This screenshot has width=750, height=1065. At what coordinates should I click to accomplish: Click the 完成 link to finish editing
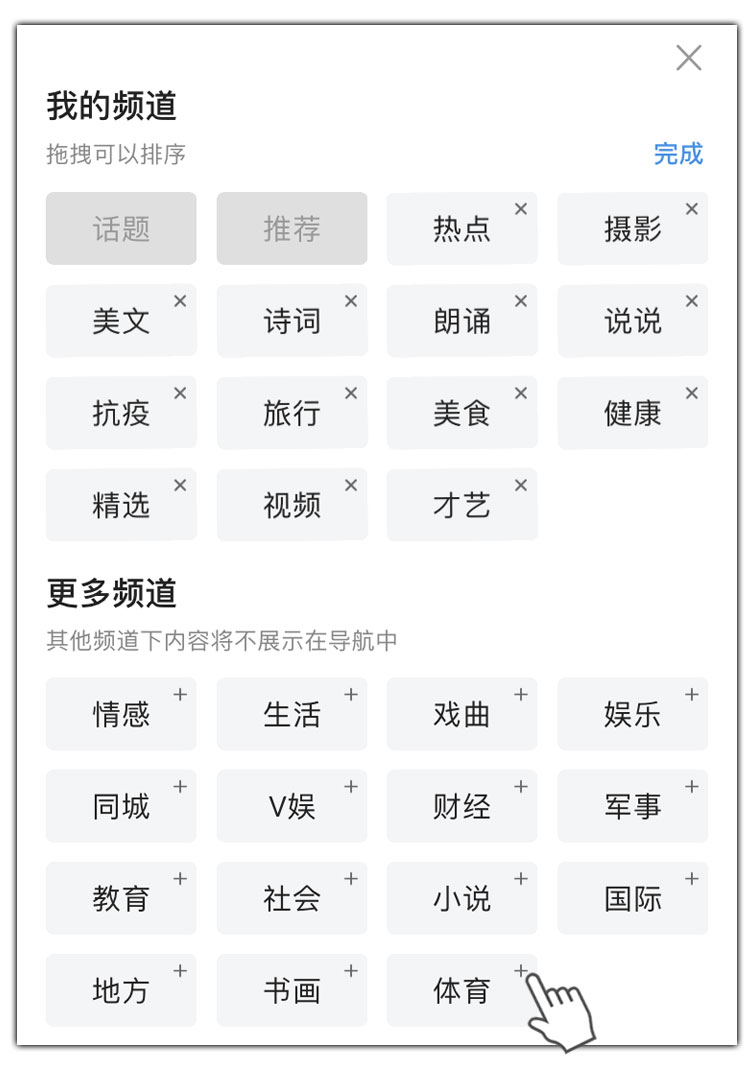point(679,153)
